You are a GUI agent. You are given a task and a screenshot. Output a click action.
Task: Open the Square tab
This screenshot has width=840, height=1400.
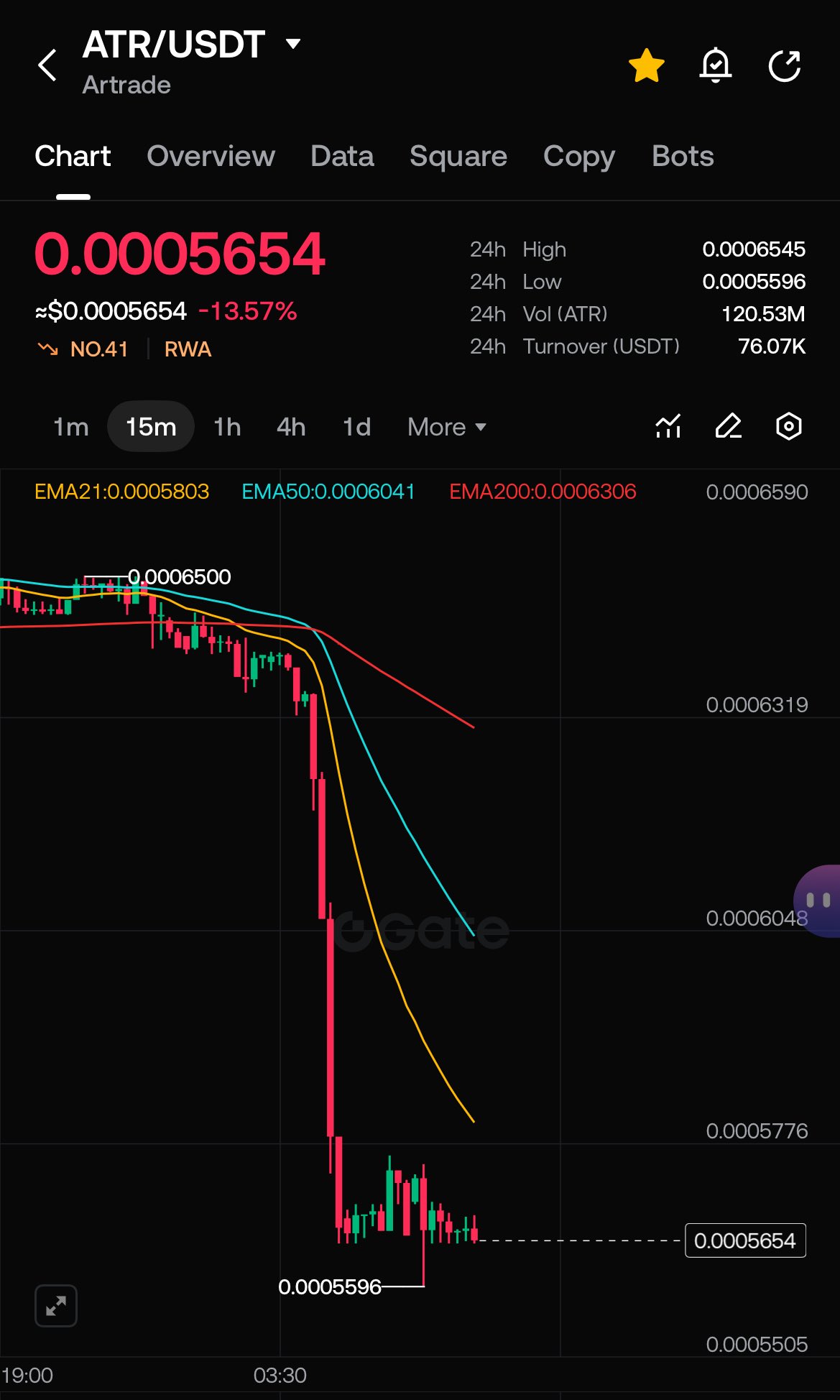(458, 156)
